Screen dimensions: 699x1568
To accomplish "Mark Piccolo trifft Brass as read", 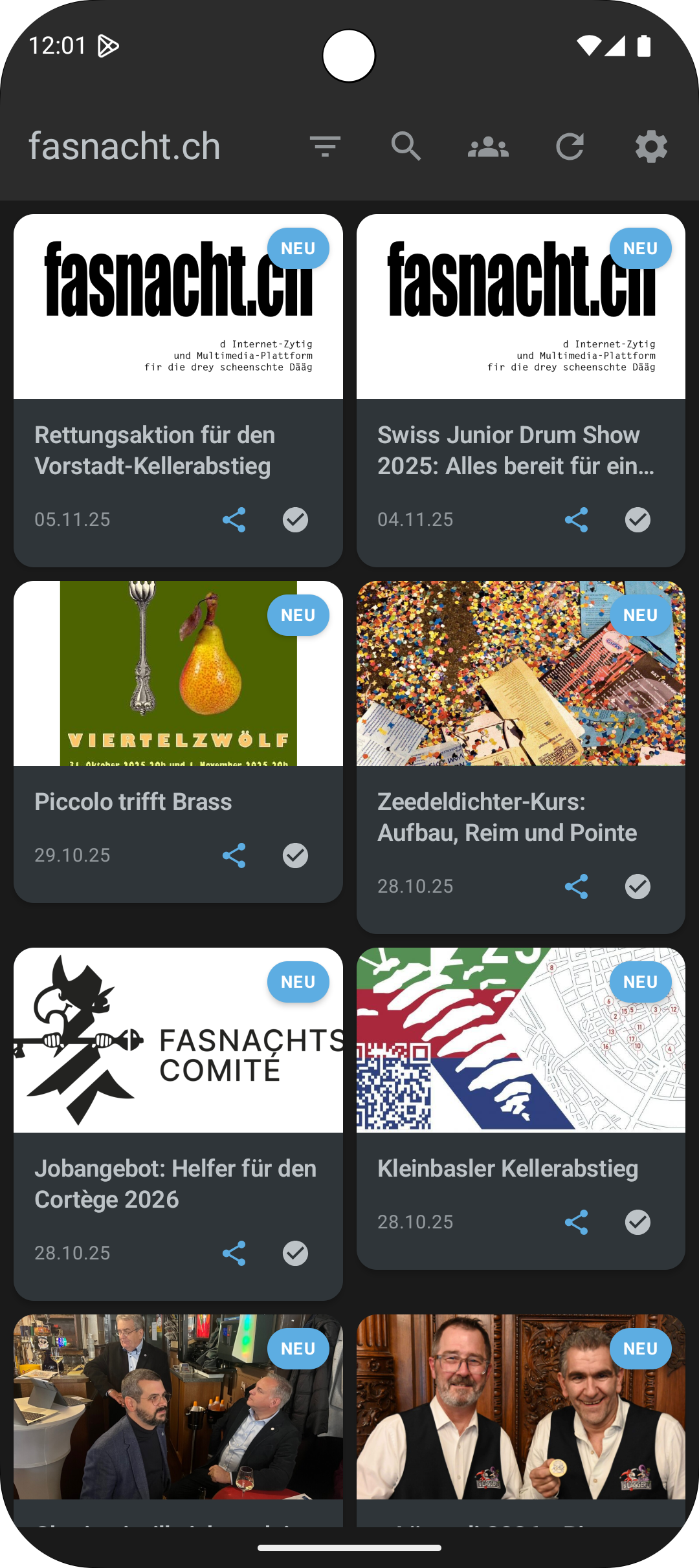I will pos(295,855).
